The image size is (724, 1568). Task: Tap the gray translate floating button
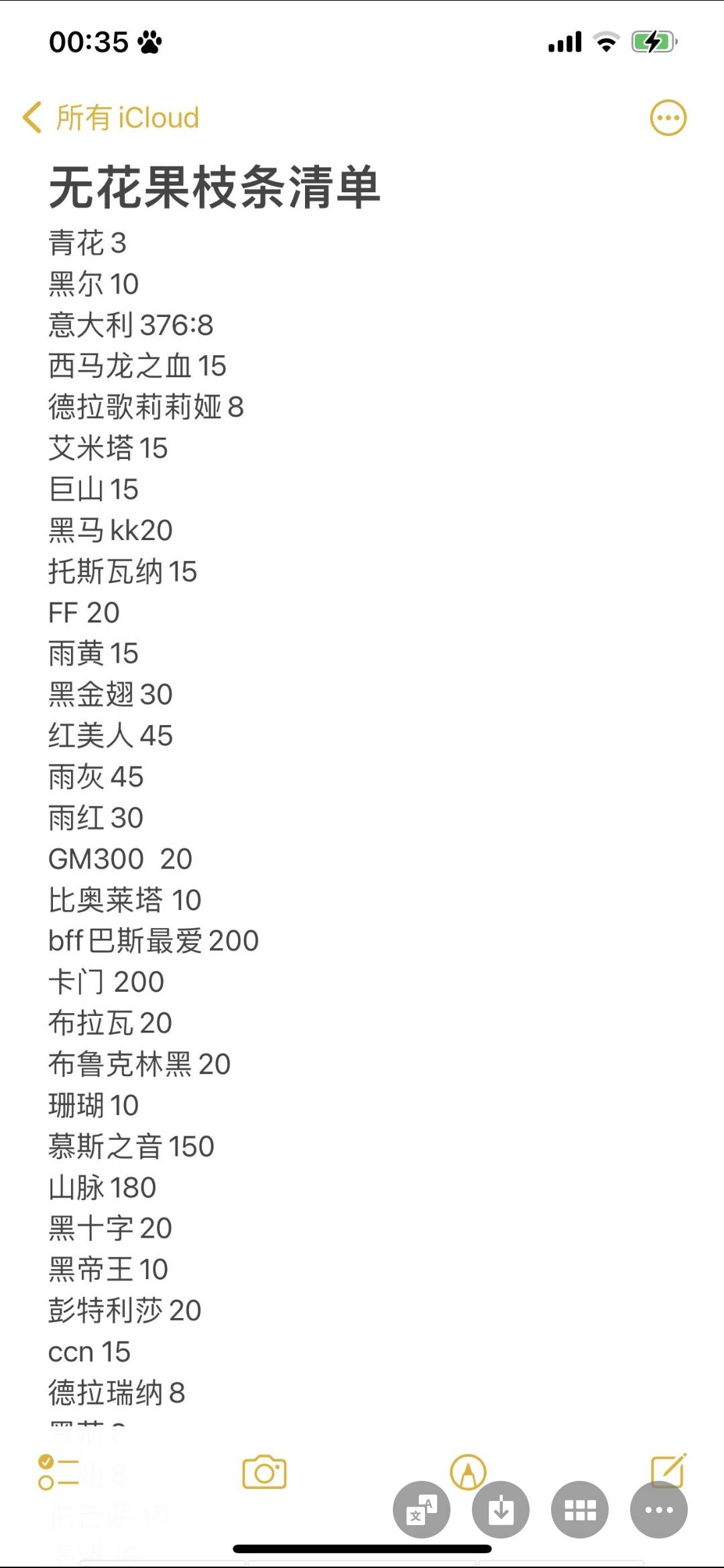(x=422, y=1510)
